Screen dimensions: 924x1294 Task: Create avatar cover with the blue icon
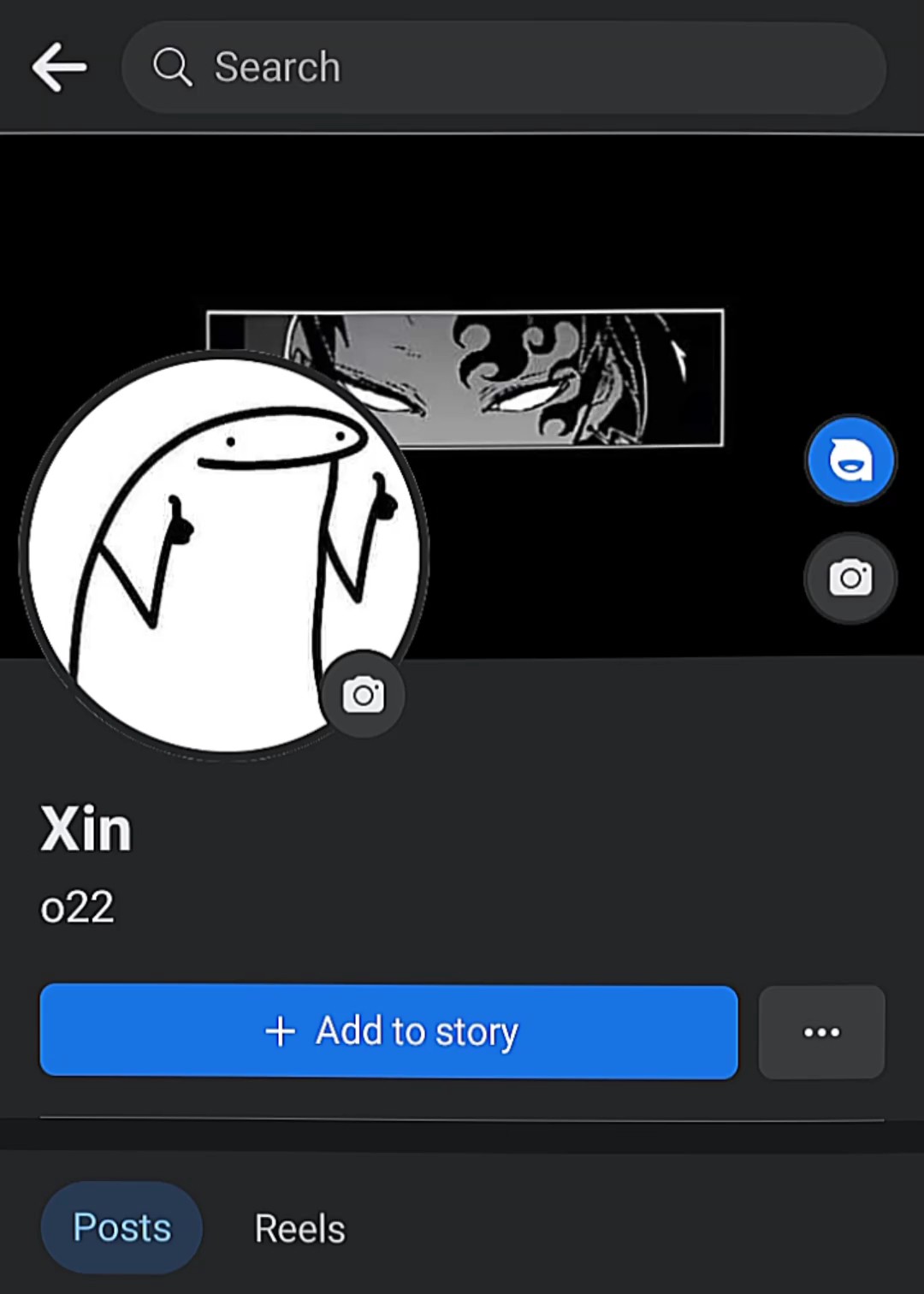tap(850, 460)
